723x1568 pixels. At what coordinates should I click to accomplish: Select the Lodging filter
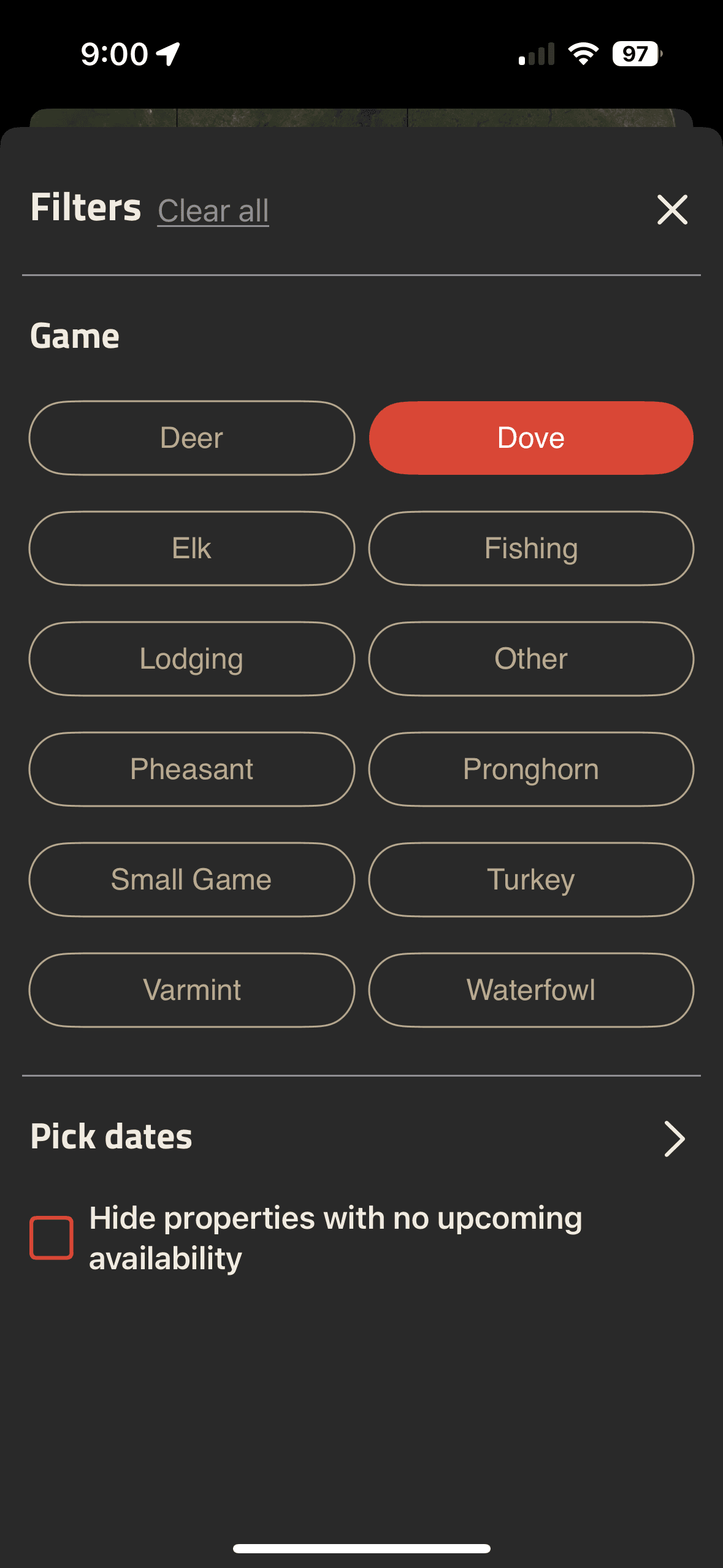tap(191, 659)
